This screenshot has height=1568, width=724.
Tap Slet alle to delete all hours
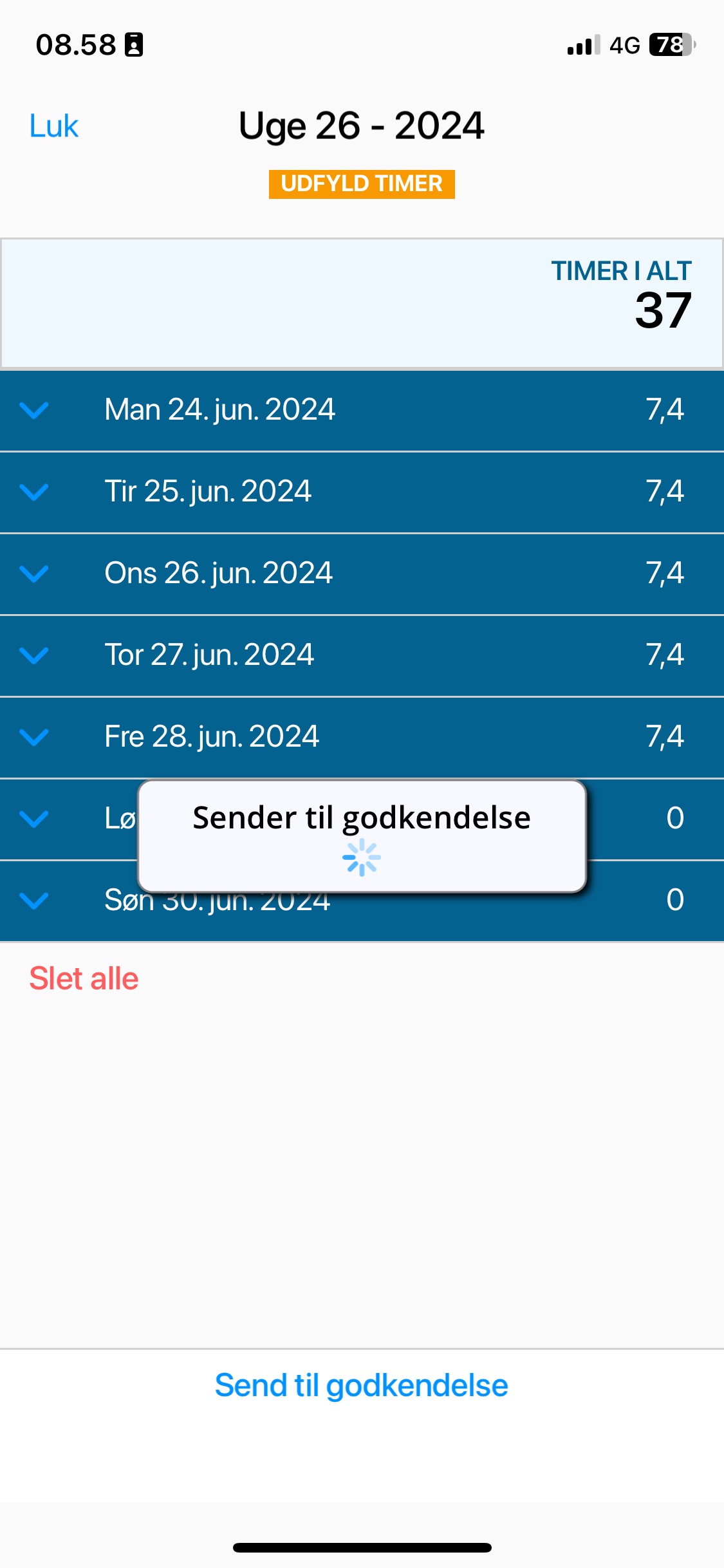84,978
